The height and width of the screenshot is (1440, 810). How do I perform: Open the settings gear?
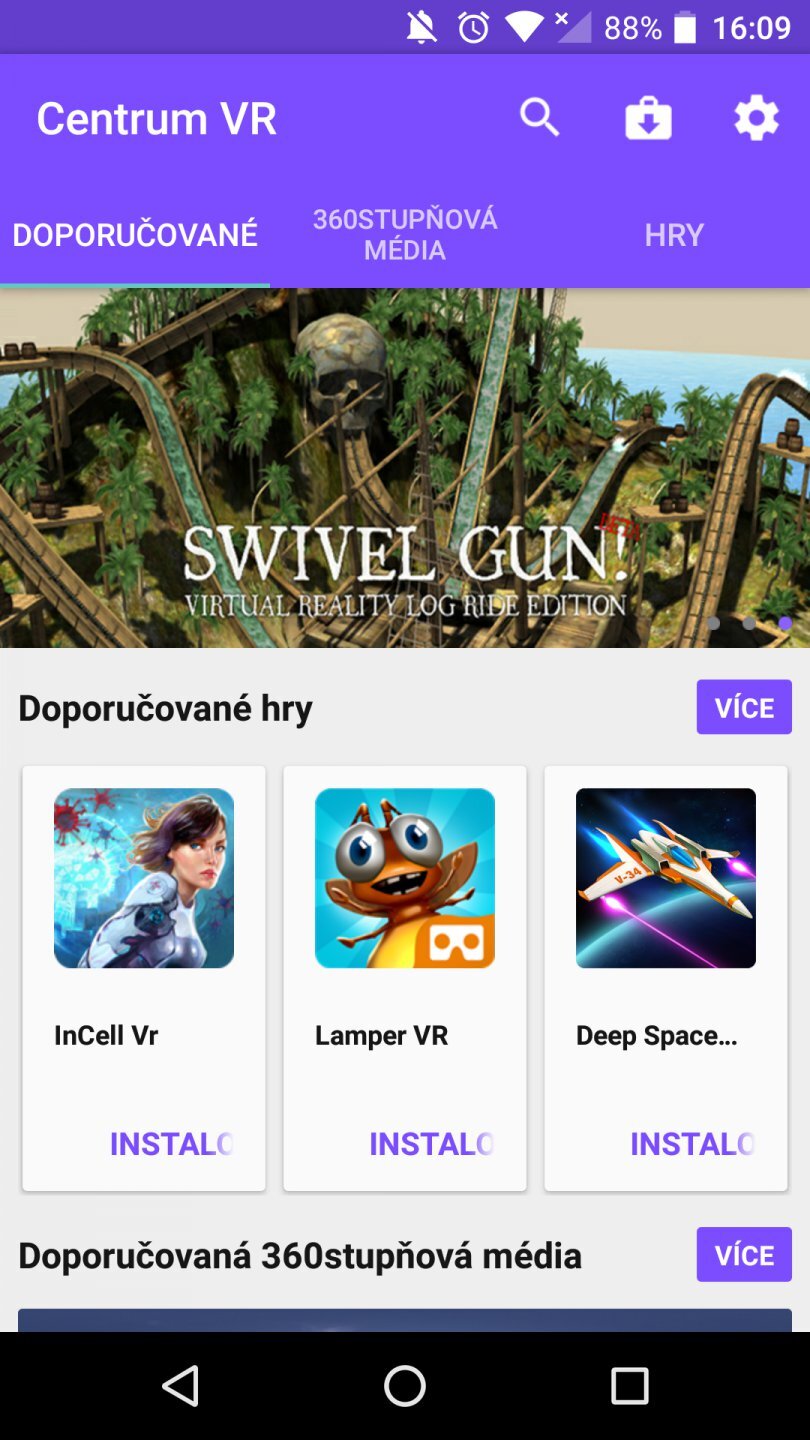(x=756, y=118)
